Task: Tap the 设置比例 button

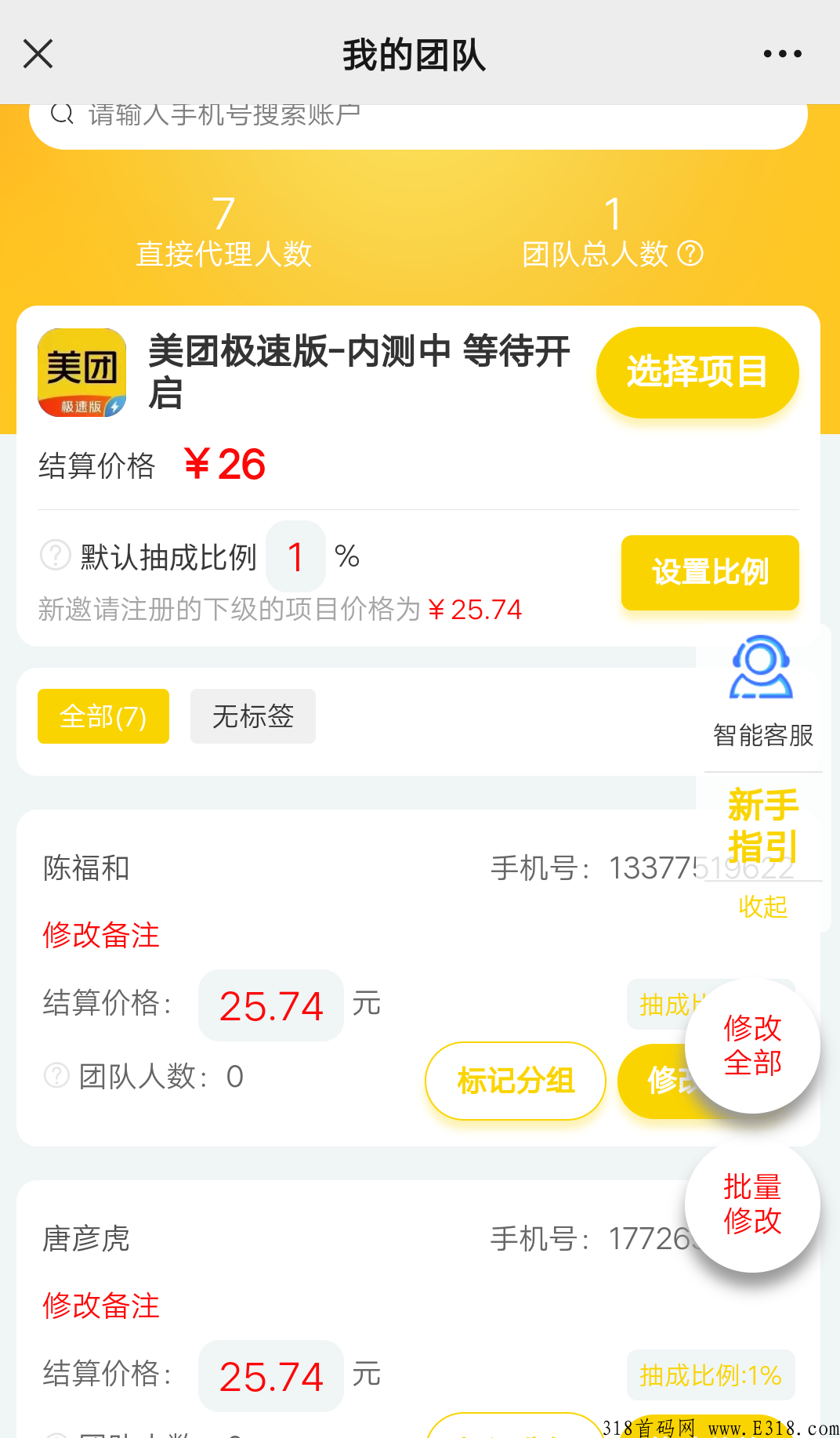Action: [x=709, y=572]
